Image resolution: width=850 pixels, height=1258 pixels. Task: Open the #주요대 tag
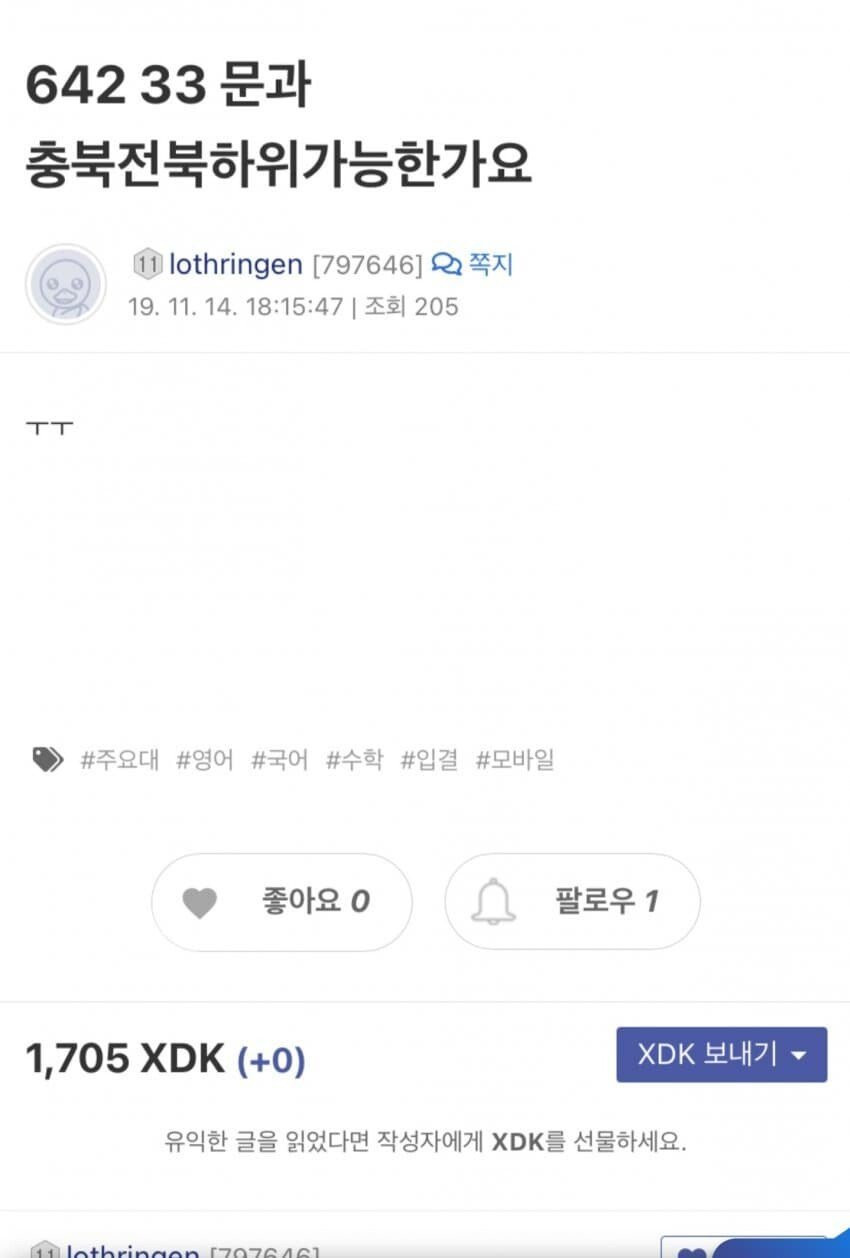pyautogui.click(x=119, y=761)
